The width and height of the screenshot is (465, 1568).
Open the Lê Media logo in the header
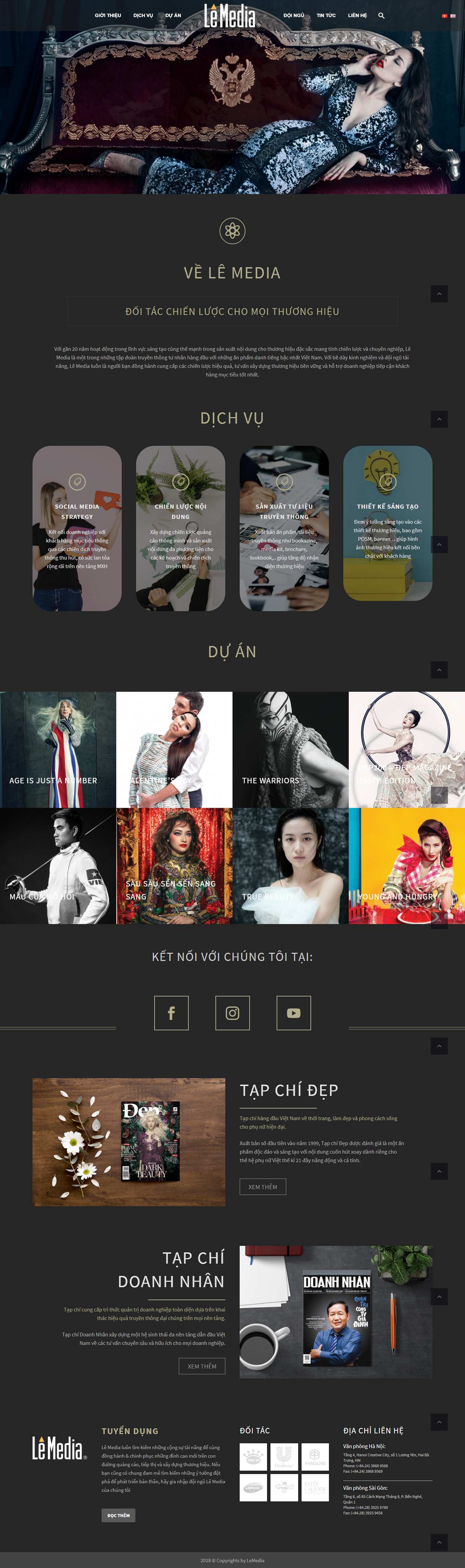click(x=230, y=16)
